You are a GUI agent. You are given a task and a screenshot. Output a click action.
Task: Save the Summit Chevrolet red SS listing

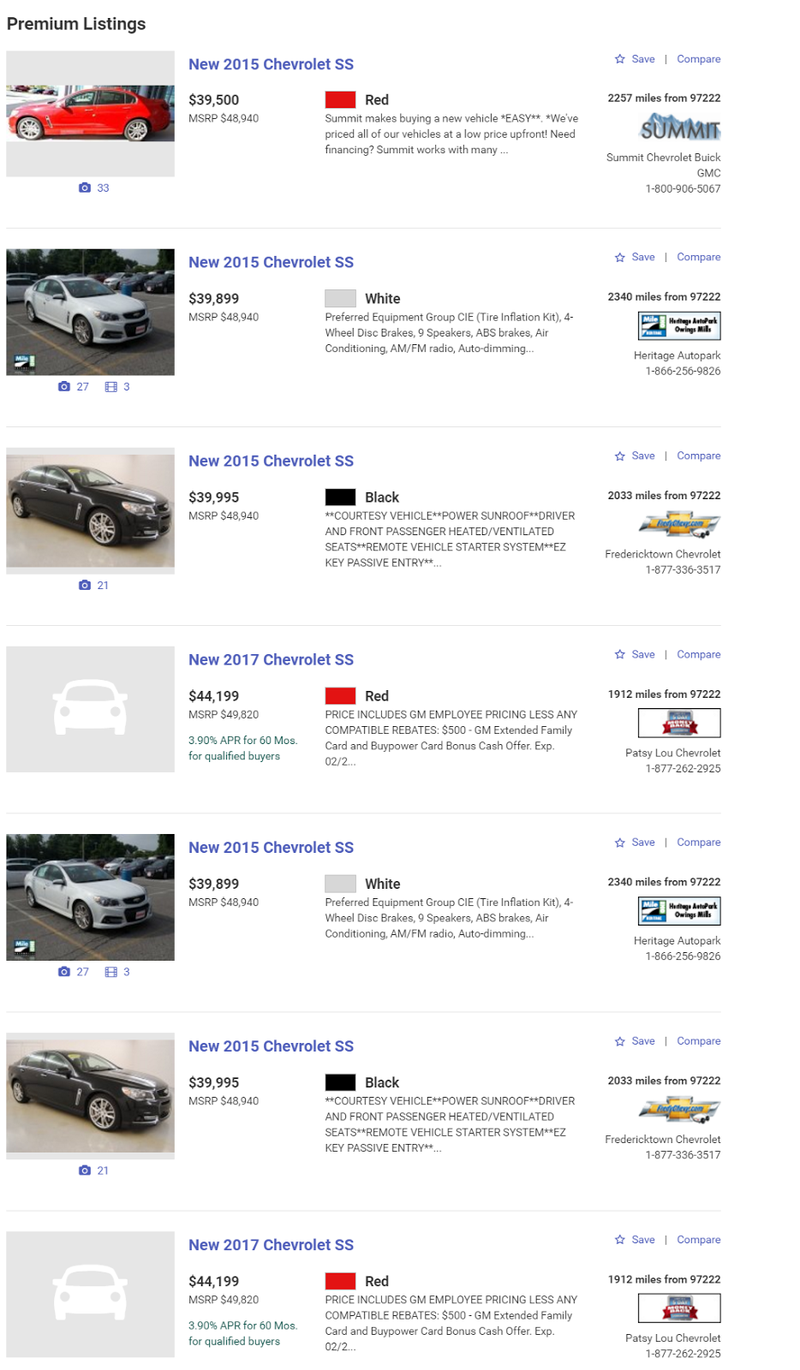[x=635, y=59]
